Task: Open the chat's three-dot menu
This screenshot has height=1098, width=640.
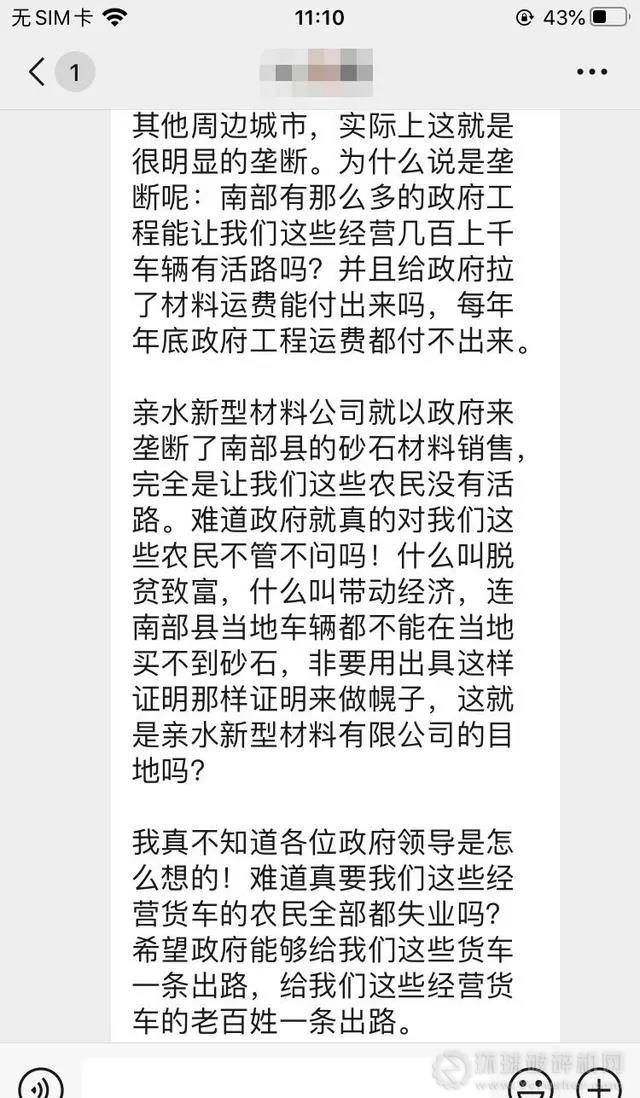Action: point(592,72)
